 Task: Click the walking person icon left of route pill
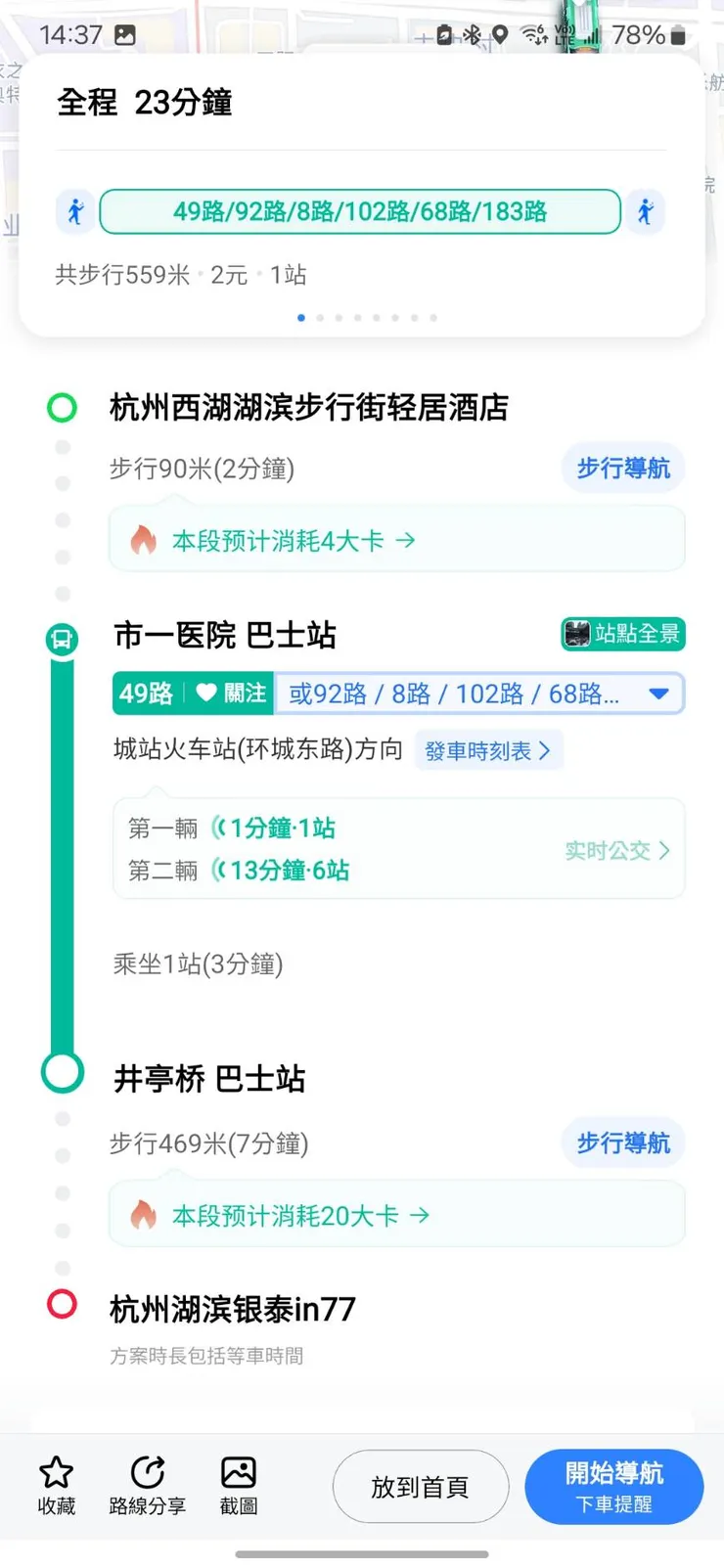click(74, 211)
